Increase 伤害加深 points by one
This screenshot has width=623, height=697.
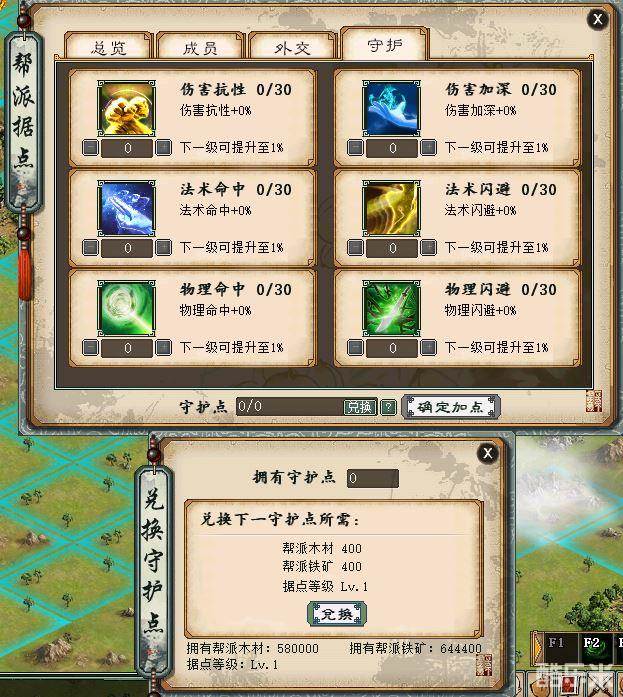click(x=427, y=148)
